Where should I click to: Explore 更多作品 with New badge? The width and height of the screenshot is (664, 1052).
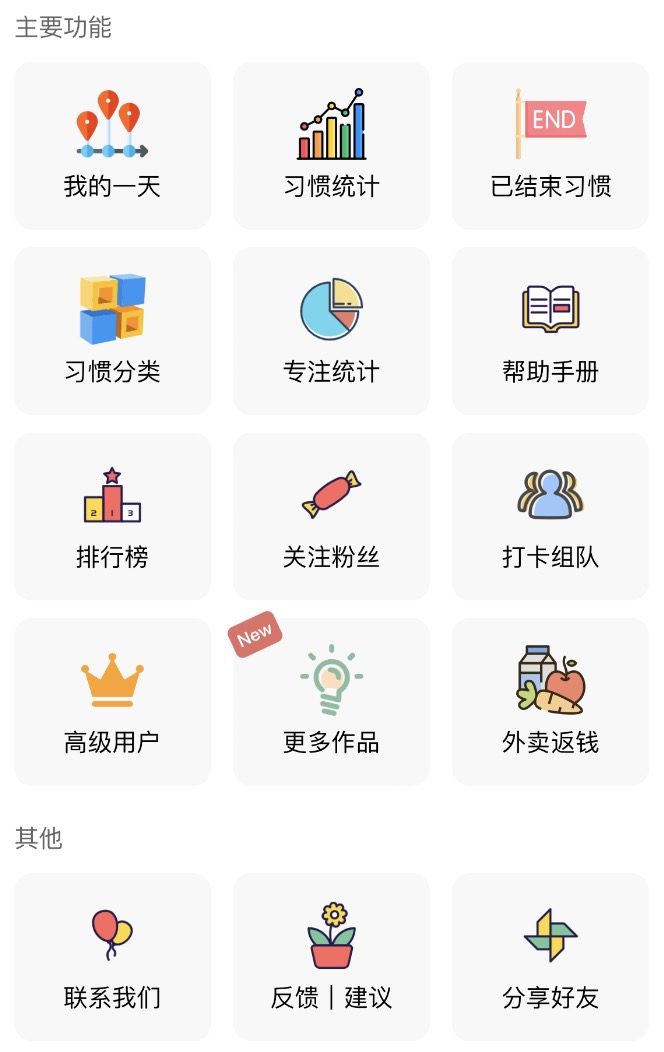(331, 701)
